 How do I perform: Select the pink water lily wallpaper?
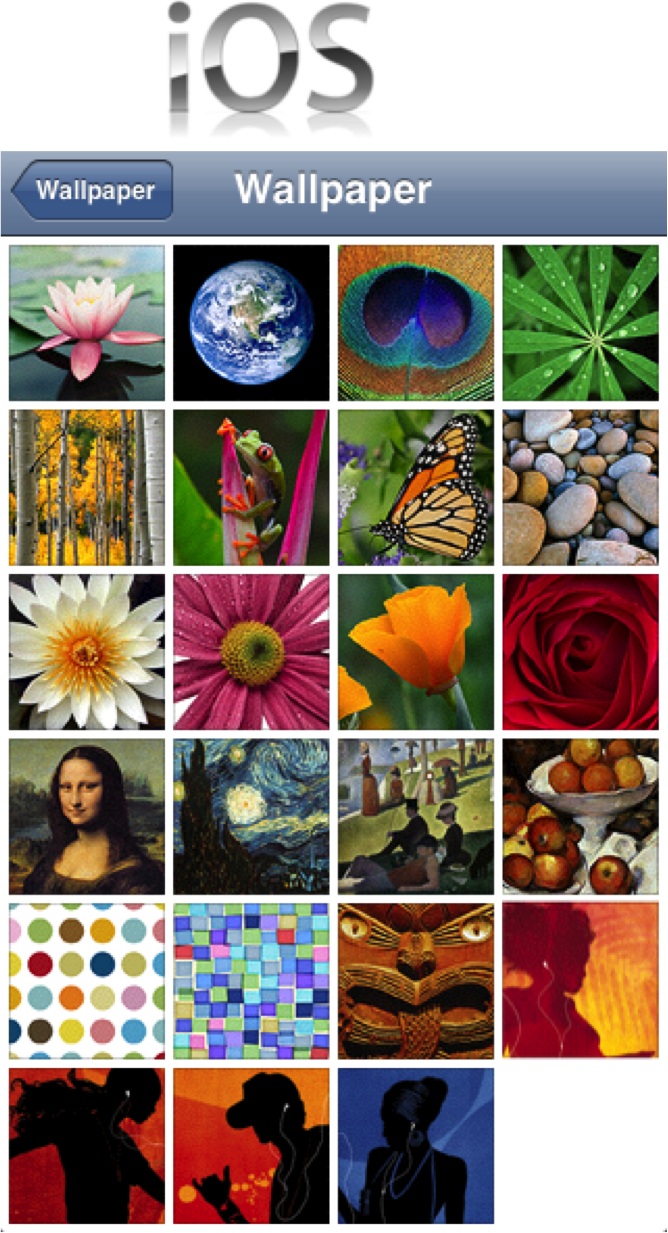pyautogui.click(x=87, y=323)
